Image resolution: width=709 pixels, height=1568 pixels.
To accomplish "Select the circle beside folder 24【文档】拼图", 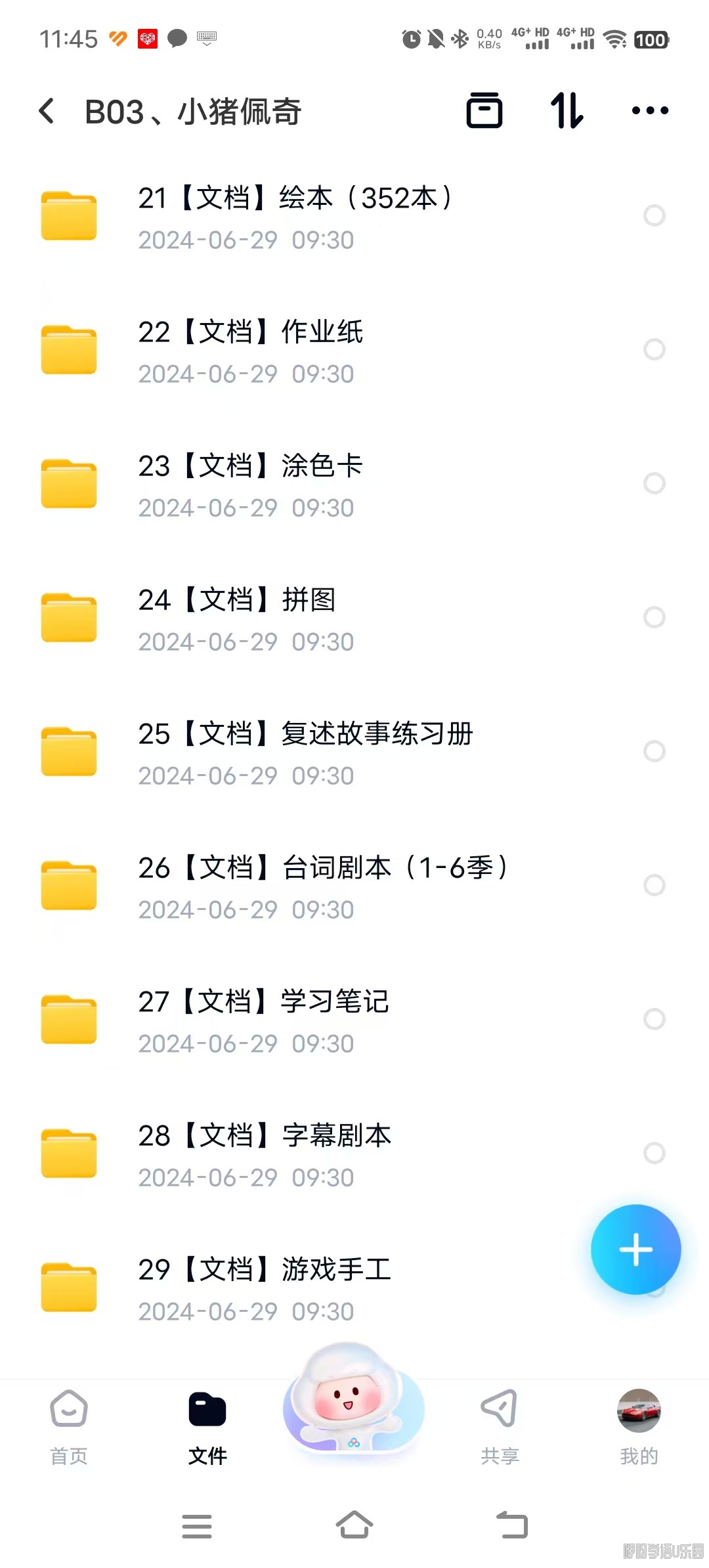I will [654, 617].
